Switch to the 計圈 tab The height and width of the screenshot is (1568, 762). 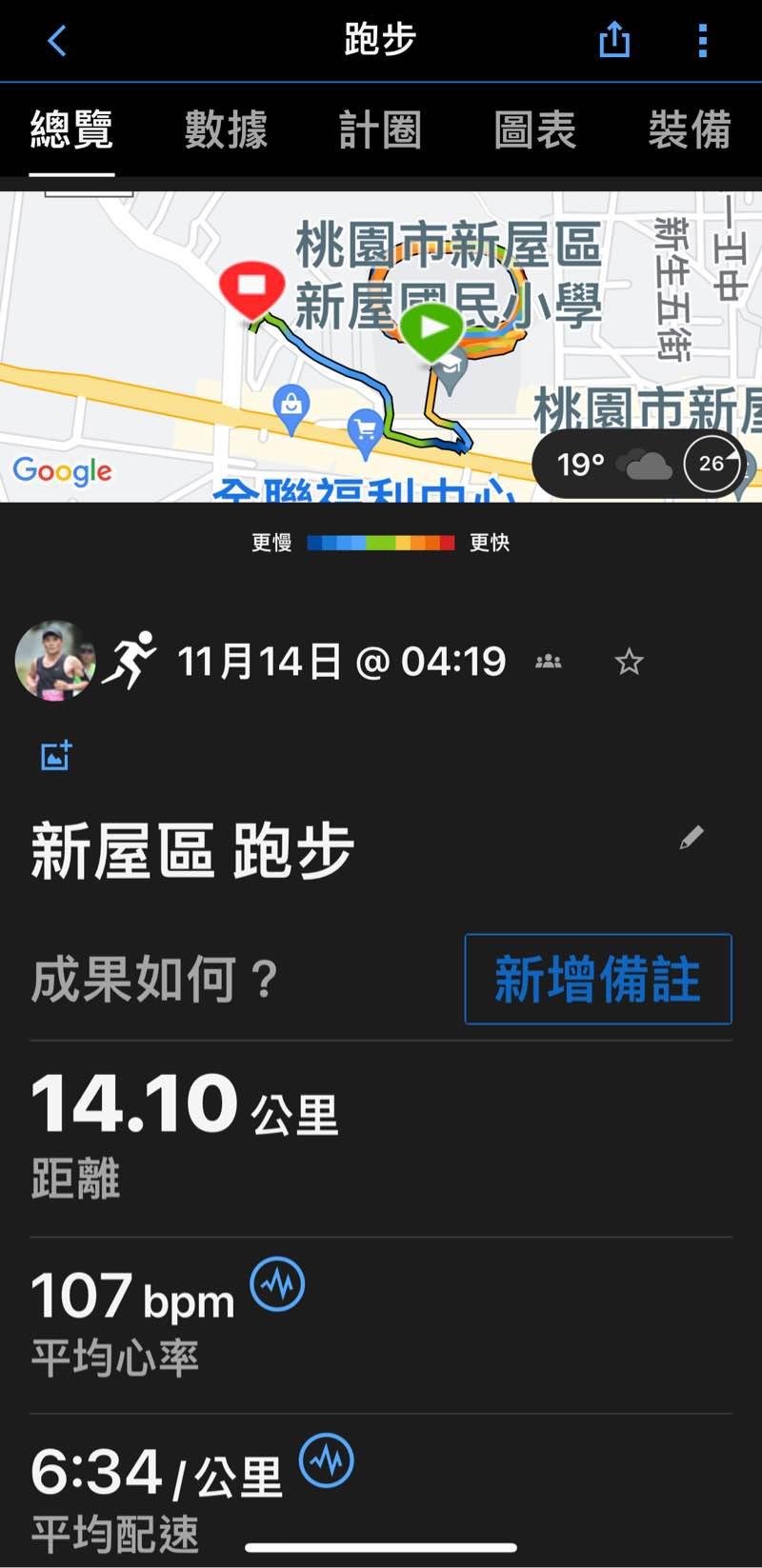pos(379,130)
